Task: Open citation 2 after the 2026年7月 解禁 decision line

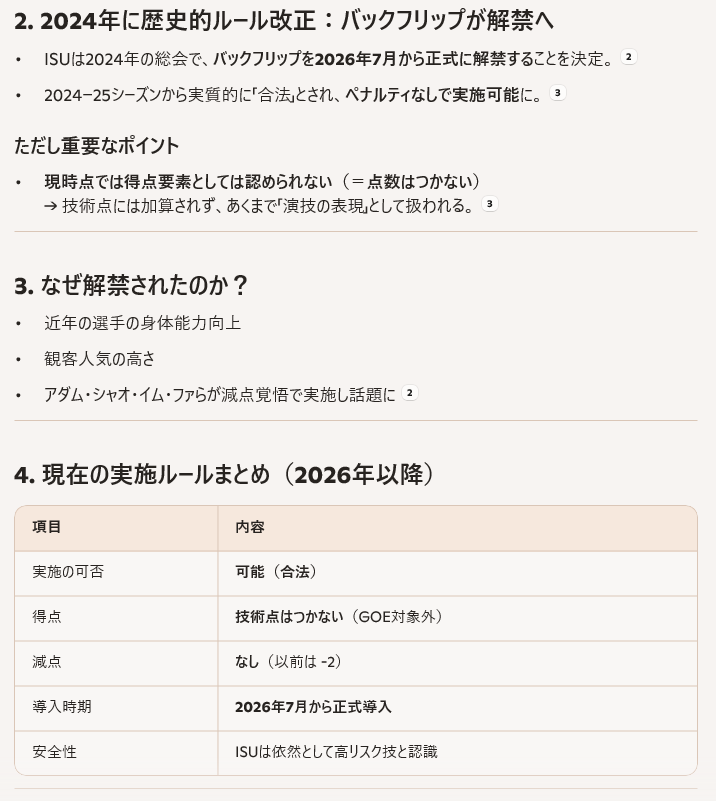Action: (628, 57)
